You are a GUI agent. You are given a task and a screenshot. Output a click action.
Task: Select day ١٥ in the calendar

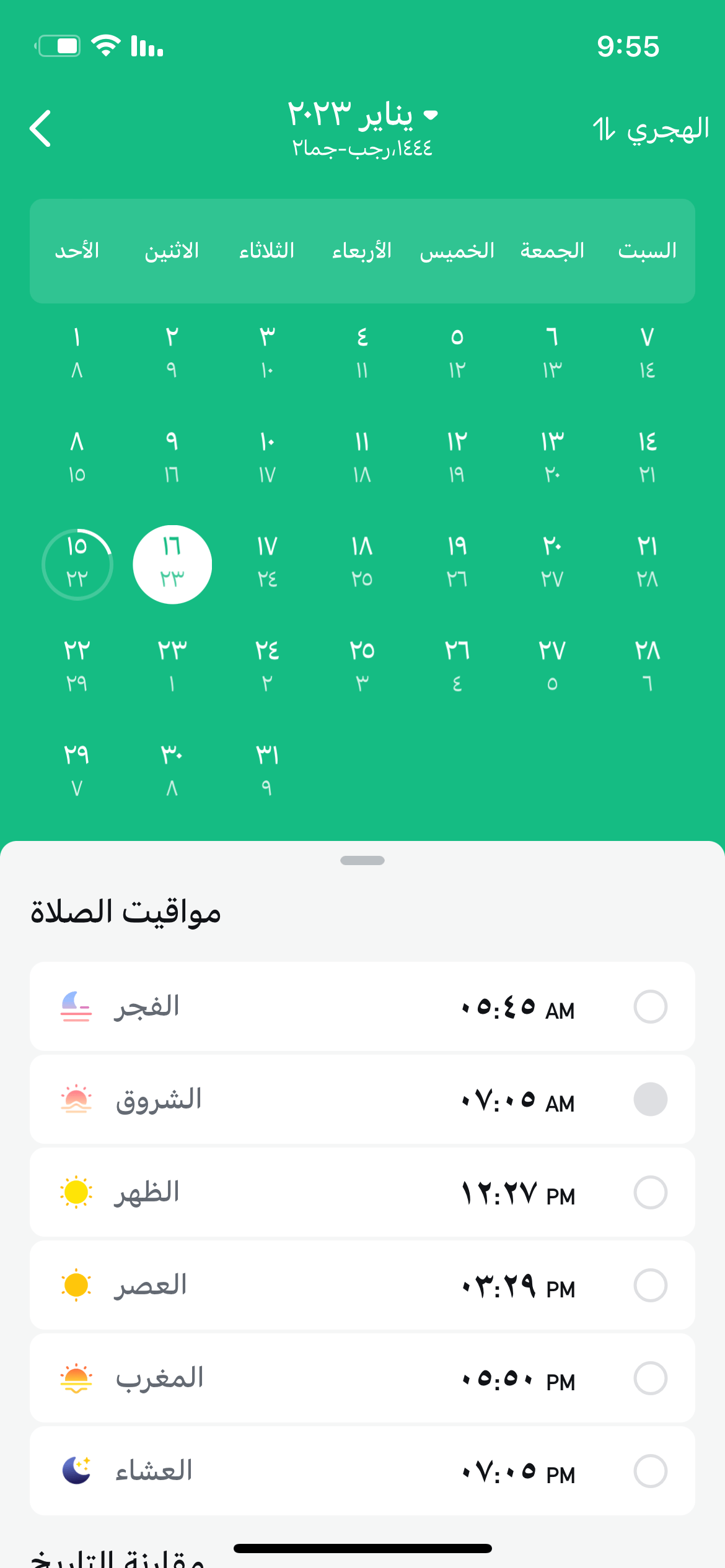pos(77,564)
